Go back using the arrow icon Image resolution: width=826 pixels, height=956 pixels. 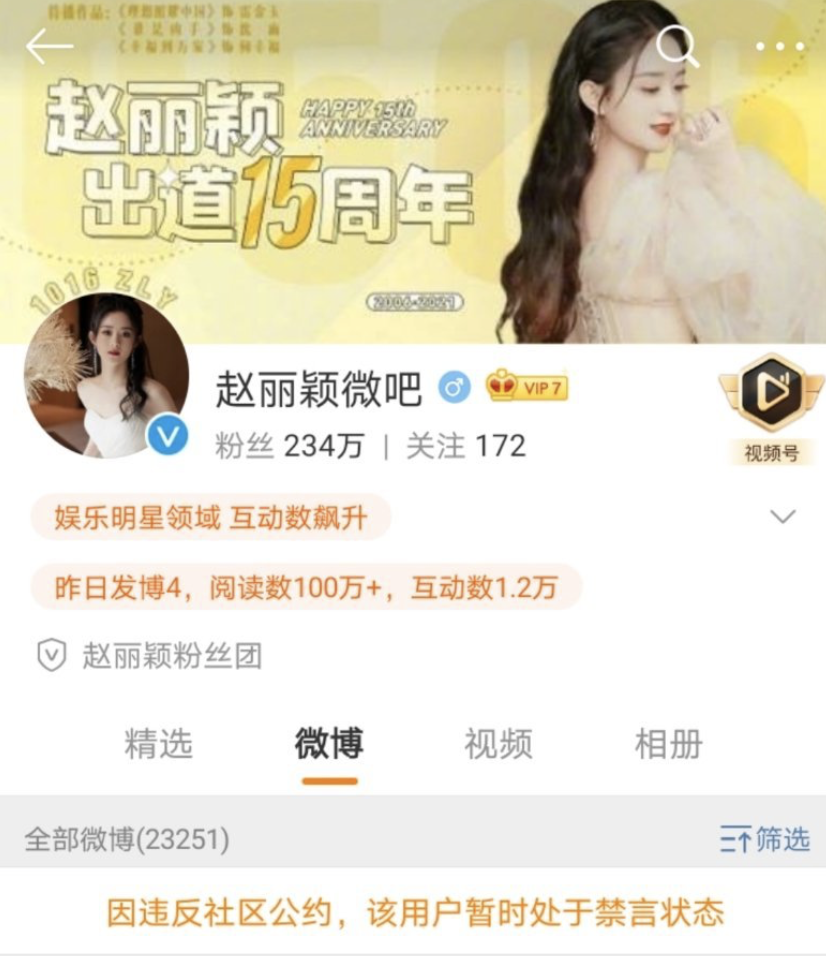(50, 46)
